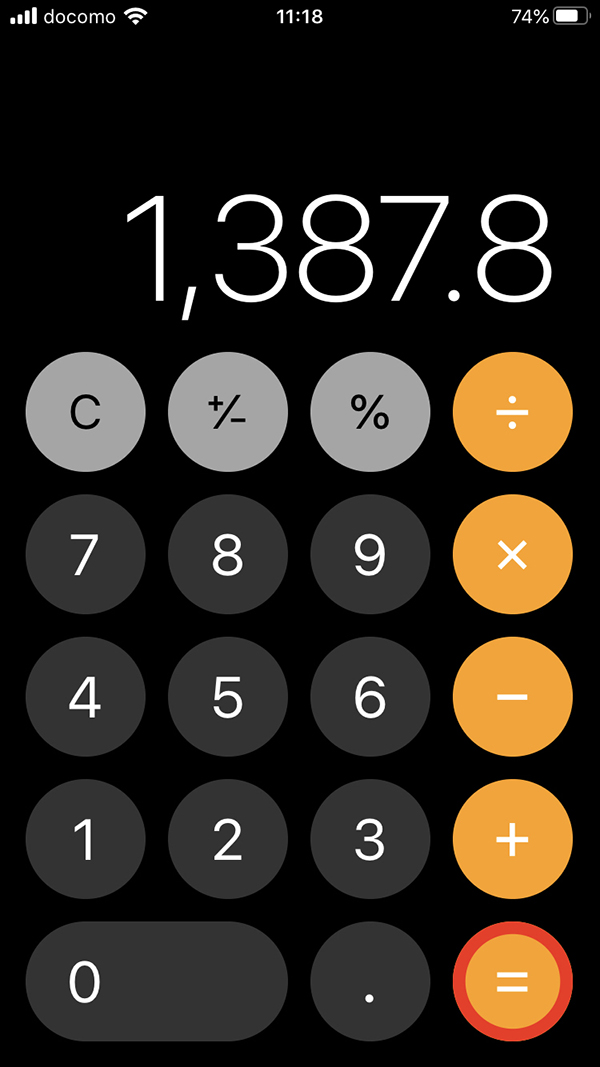Enter digit 3

[x=370, y=840]
